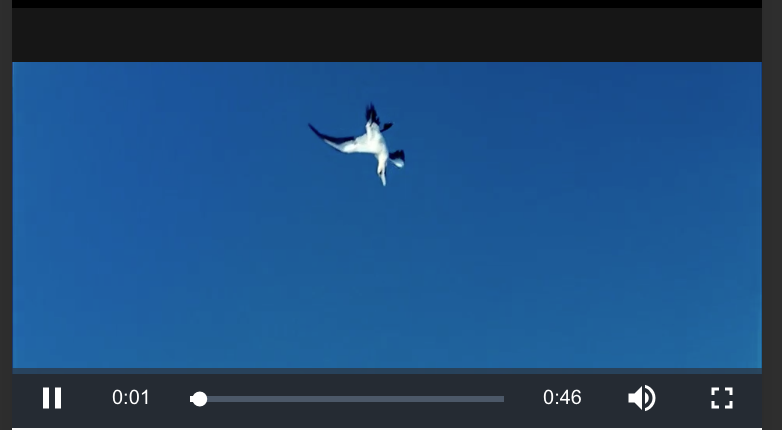This screenshot has height=430, width=782.
Task: Enter fullscreen mode
Action: coord(722,398)
